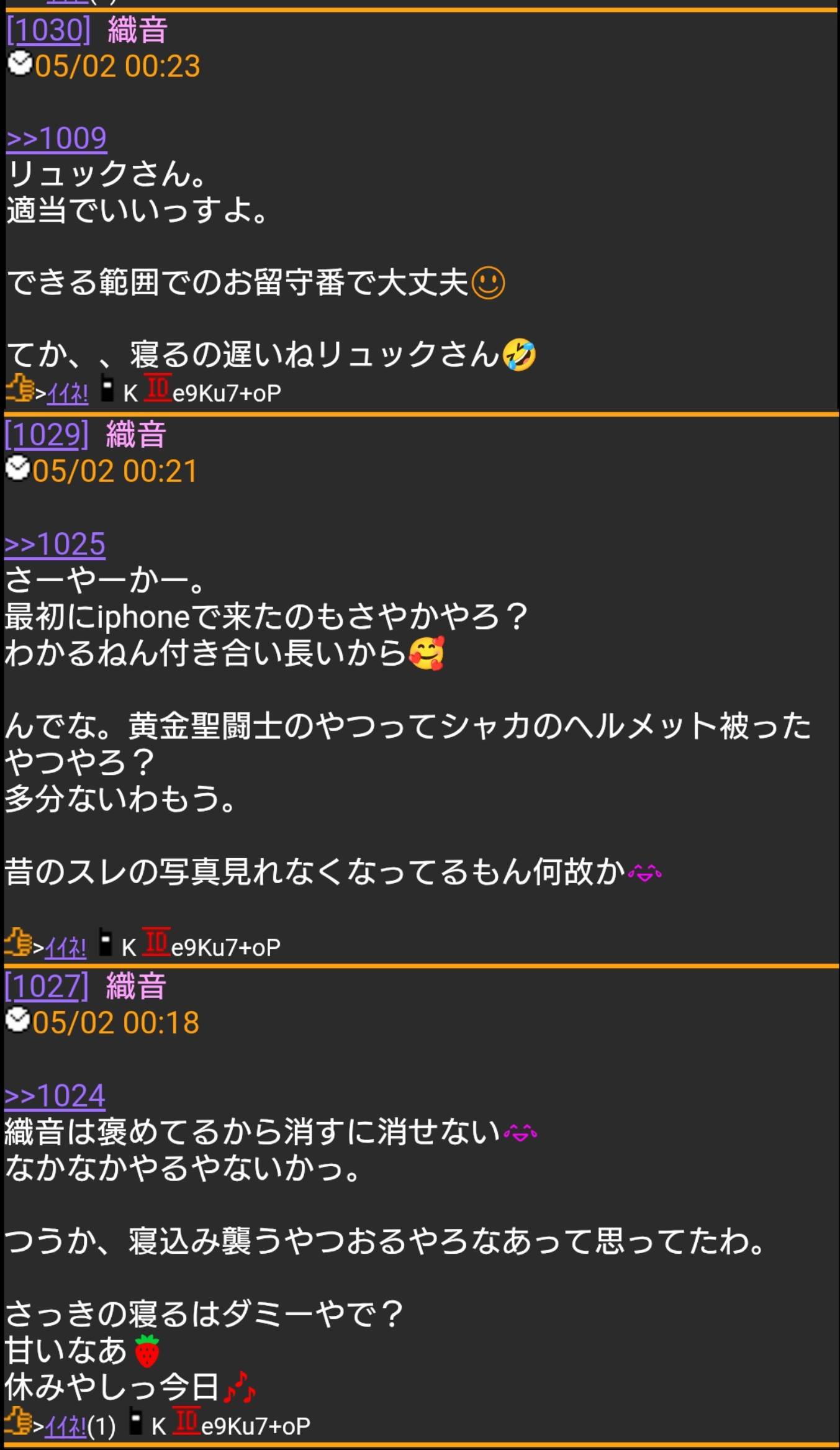
Task: Follow the >>1024 reply reference
Action: [x=55, y=1096]
